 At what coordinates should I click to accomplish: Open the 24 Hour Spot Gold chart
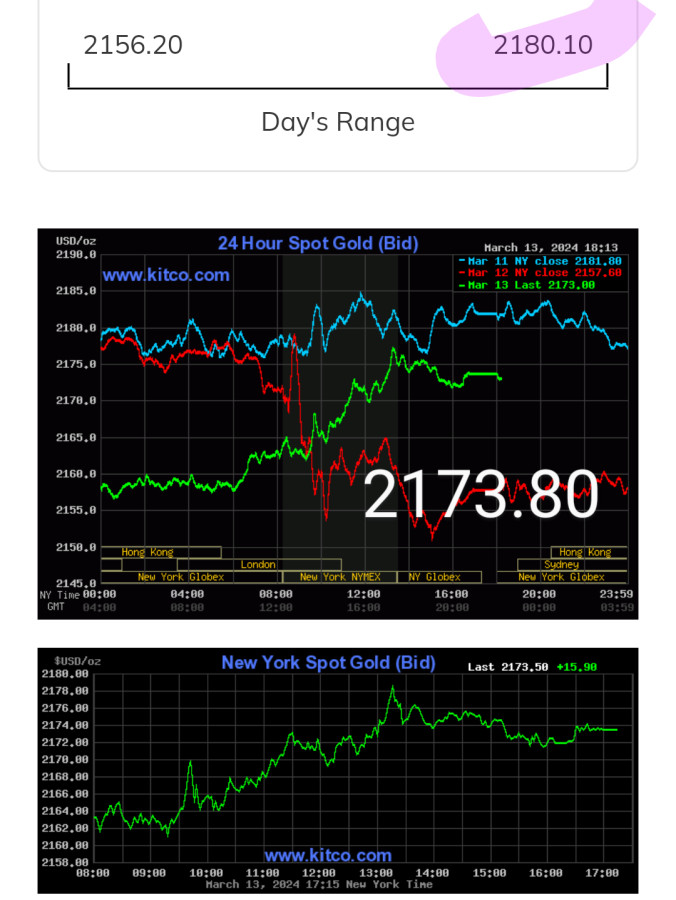[337, 423]
